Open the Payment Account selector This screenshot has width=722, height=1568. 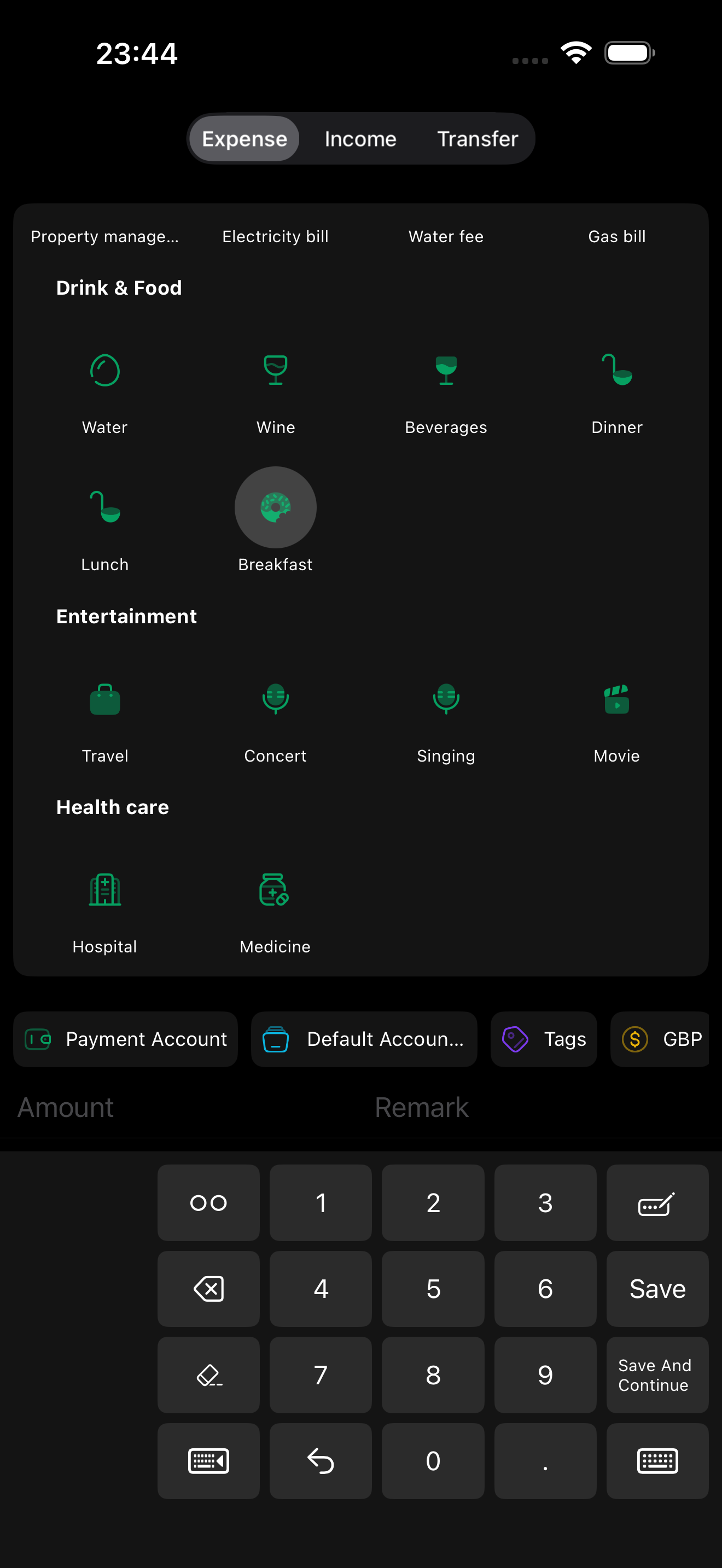(x=125, y=1038)
